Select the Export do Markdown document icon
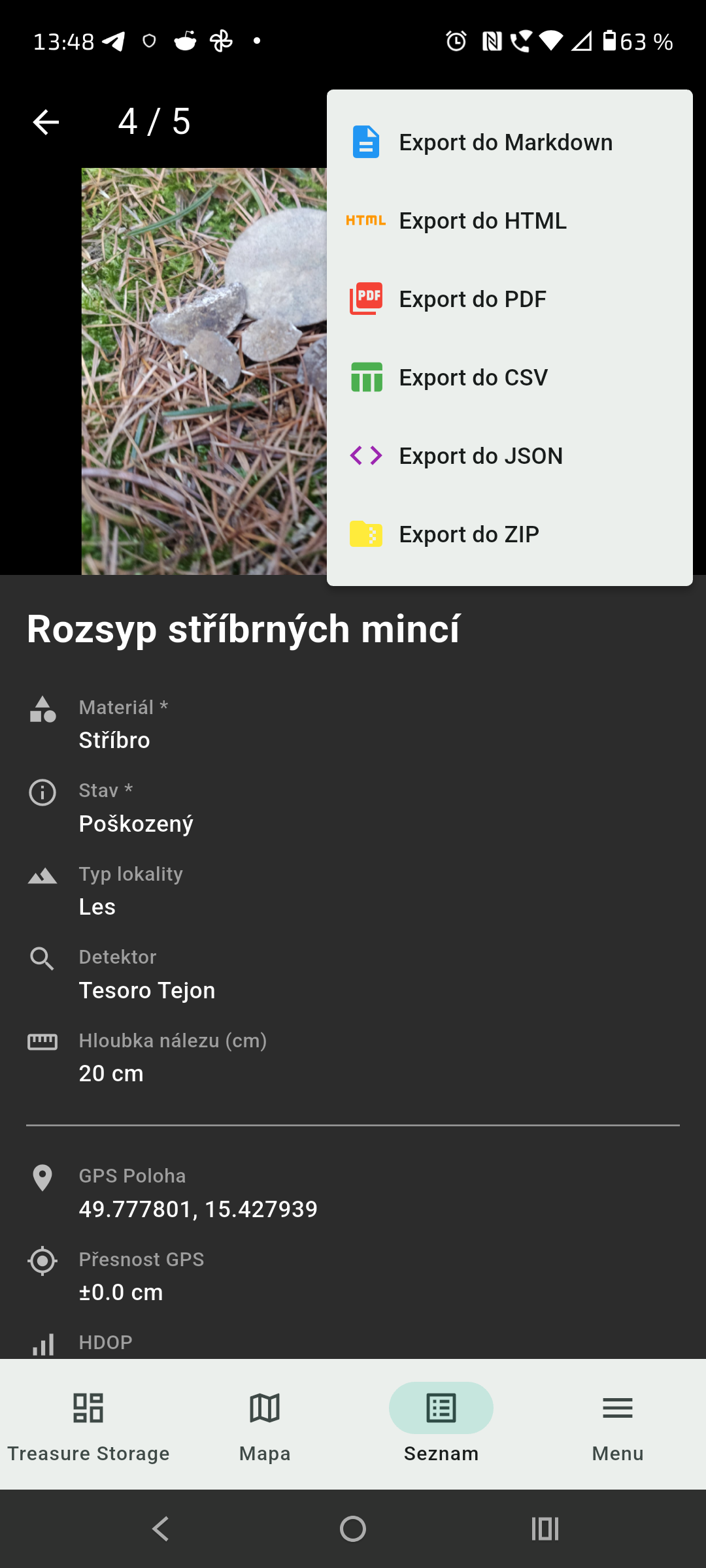 (x=366, y=142)
